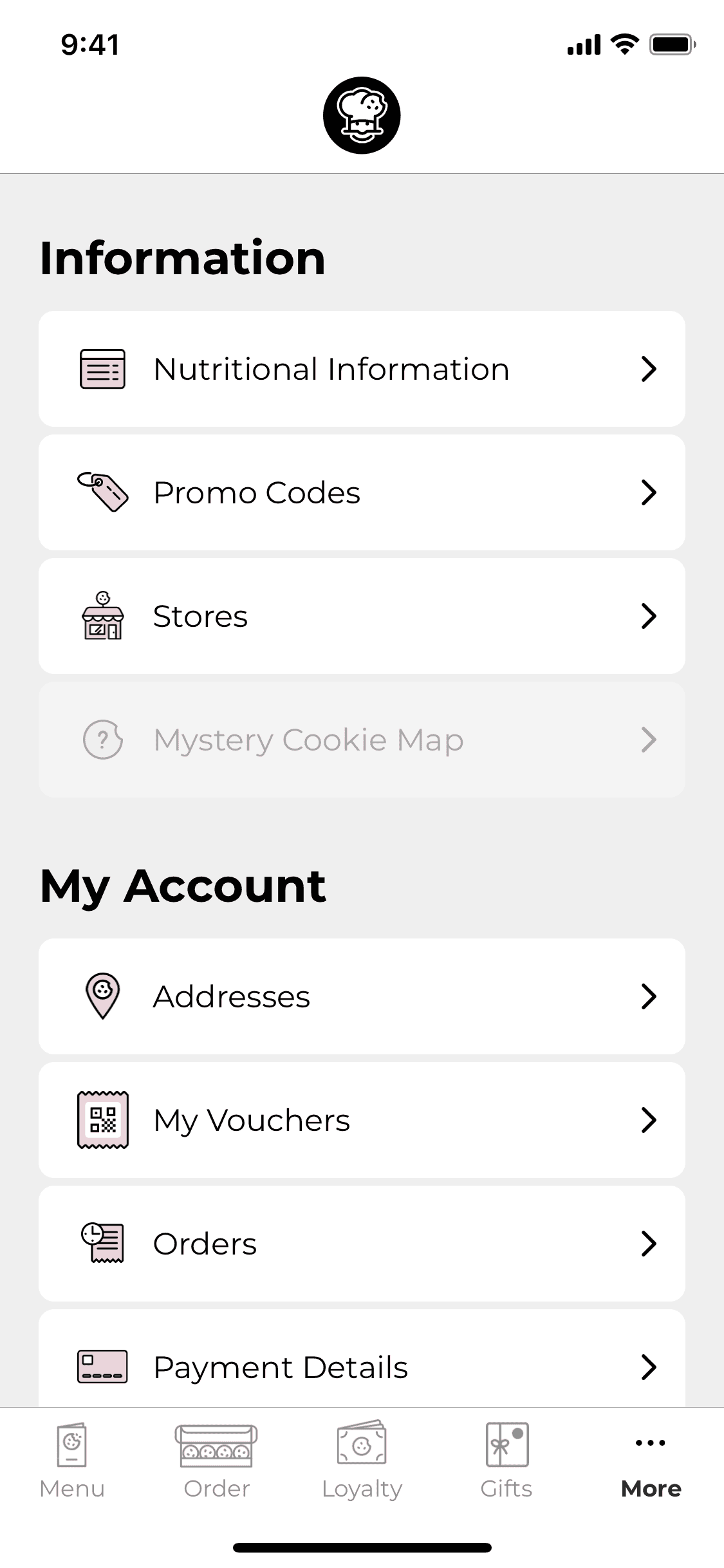Open My Vouchers
The image size is (724, 1568).
point(362,1120)
